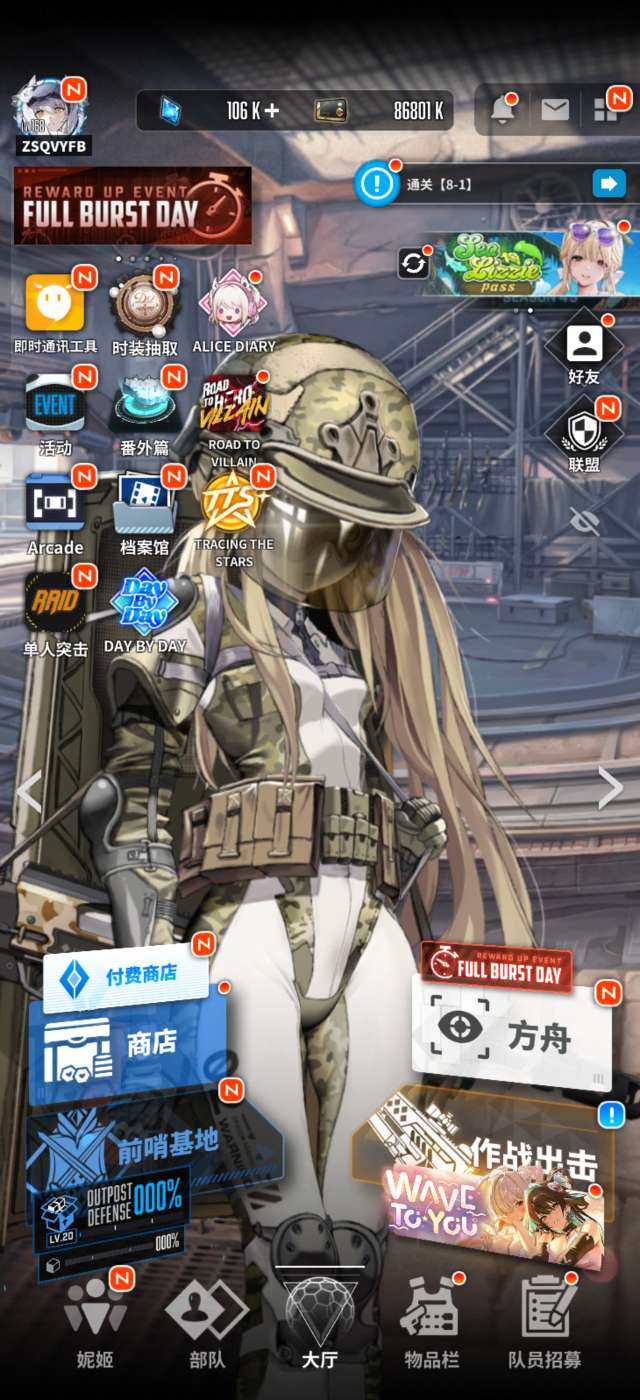
Task: Show the next lobby character
Action: [610, 789]
